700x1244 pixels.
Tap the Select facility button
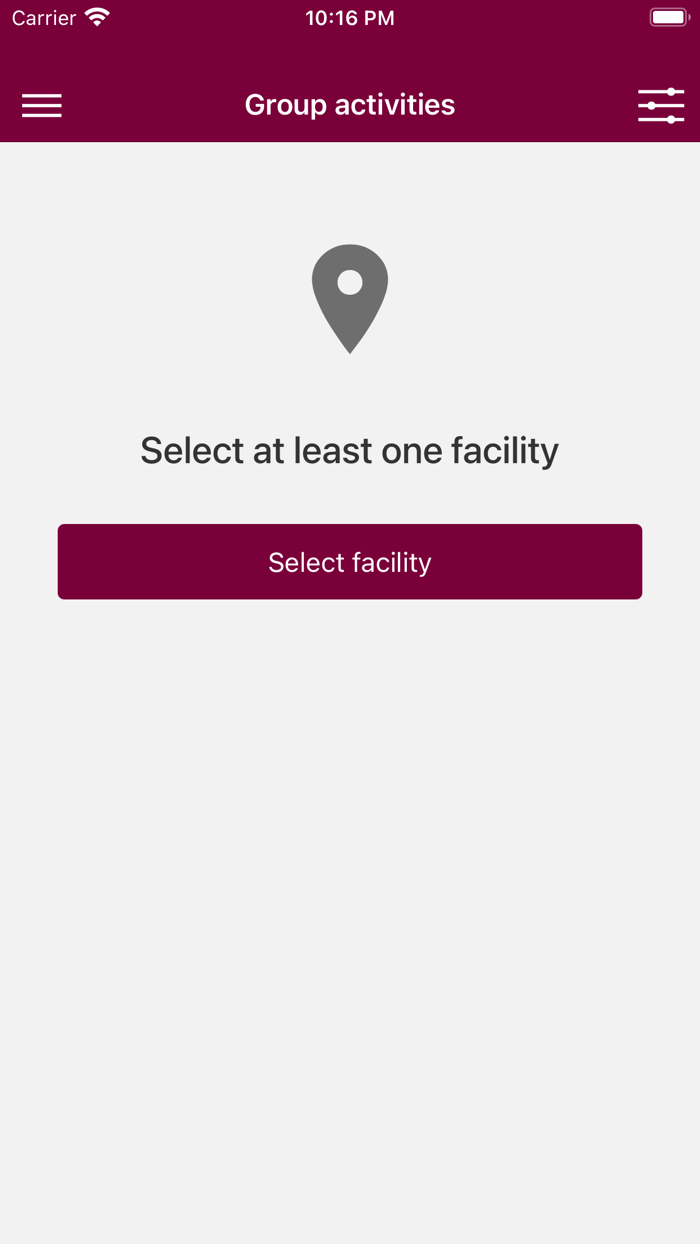350,562
